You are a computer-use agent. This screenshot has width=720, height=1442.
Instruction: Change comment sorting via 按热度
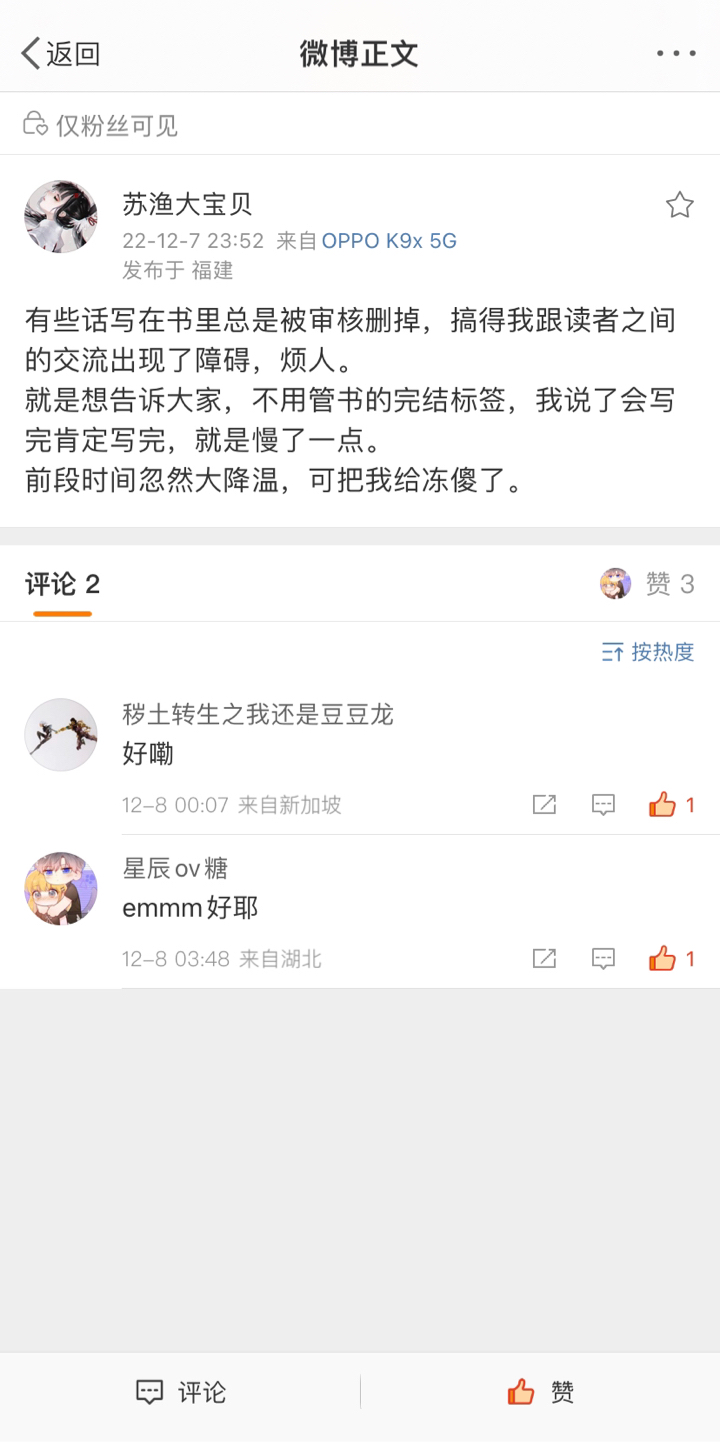pos(648,653)
